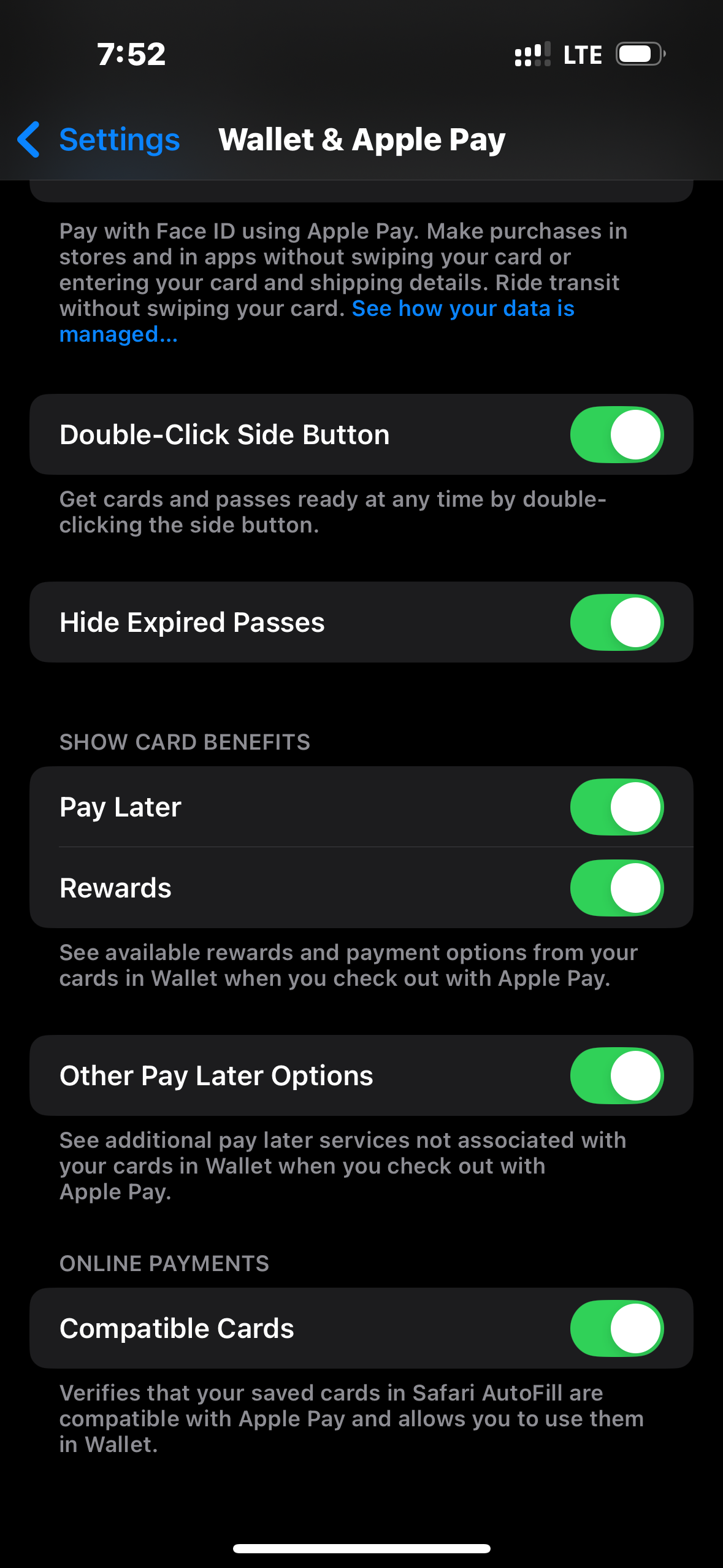This screenshot has height=1568, width=723.
Task: Go back to Settings
Action: click(98, 140)
